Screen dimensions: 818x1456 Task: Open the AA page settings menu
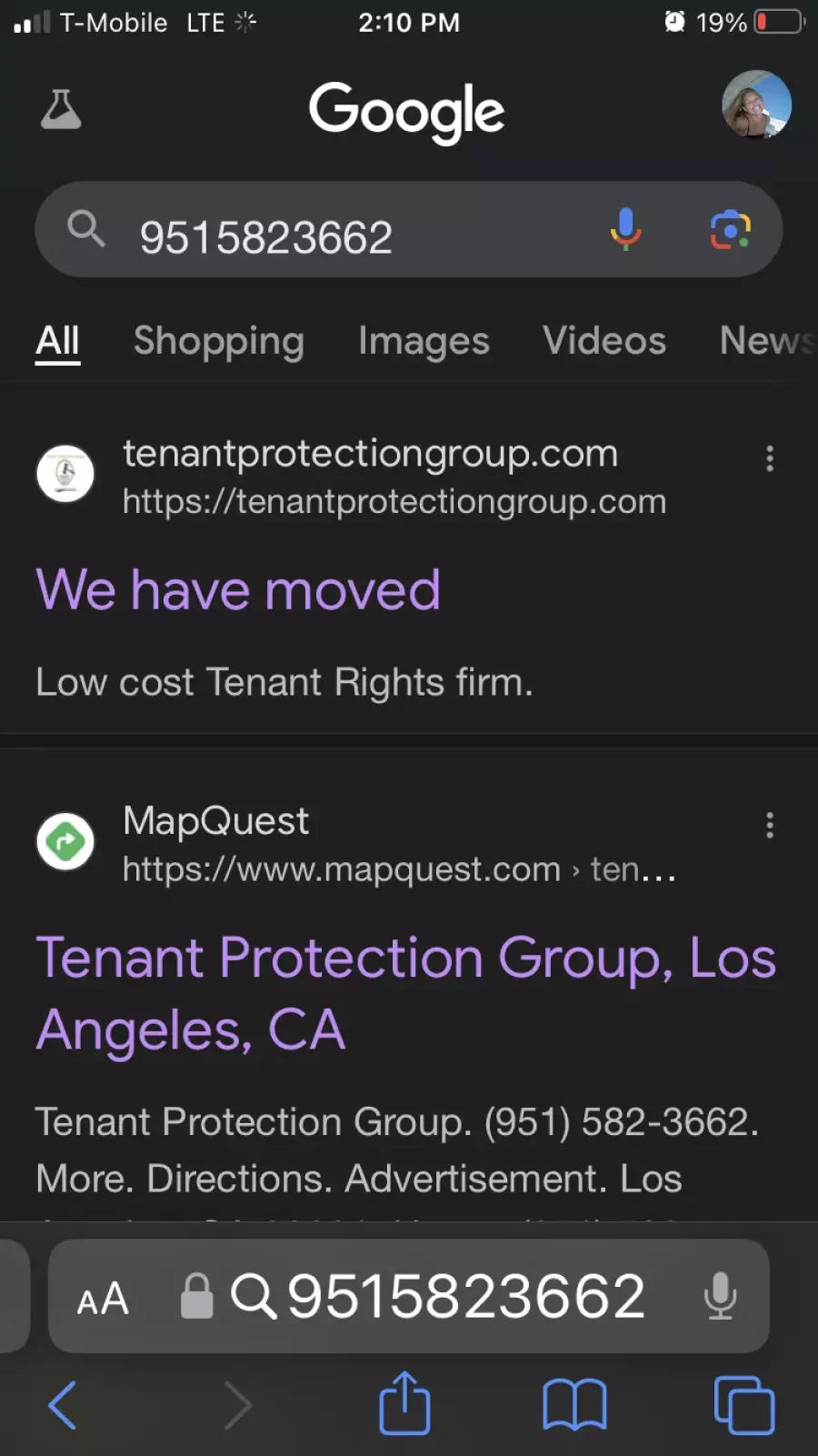point(103,1298)
